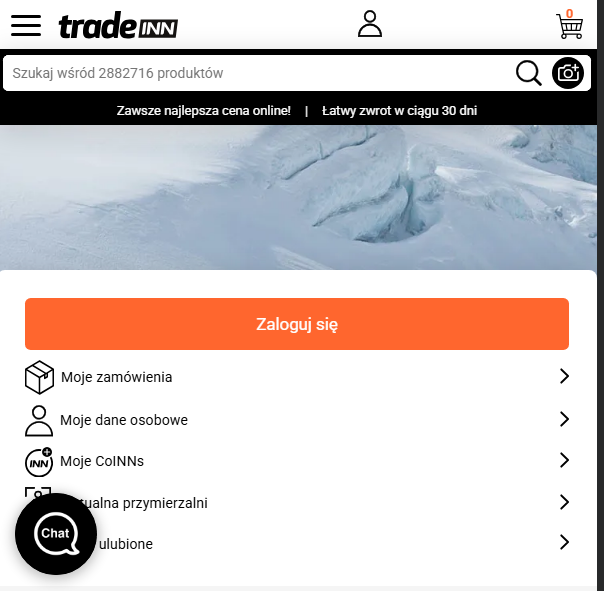Image resolution: width=604 pixels, height=591 pixels.
Task: Open the user account icon
Action: pyautogui.click(x=370, y=24)
